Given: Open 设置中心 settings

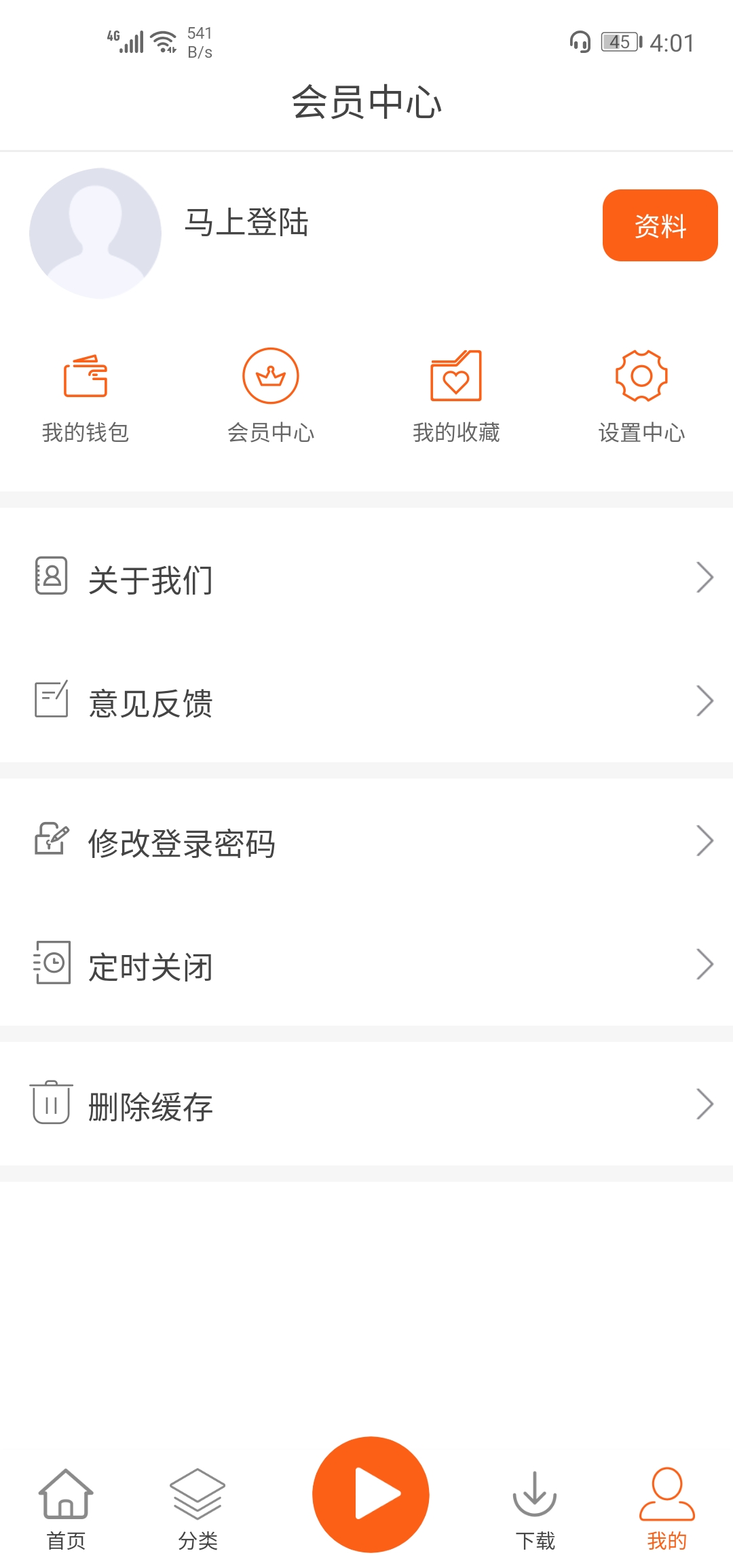Looking at the screenshot, I should [641, 396].
